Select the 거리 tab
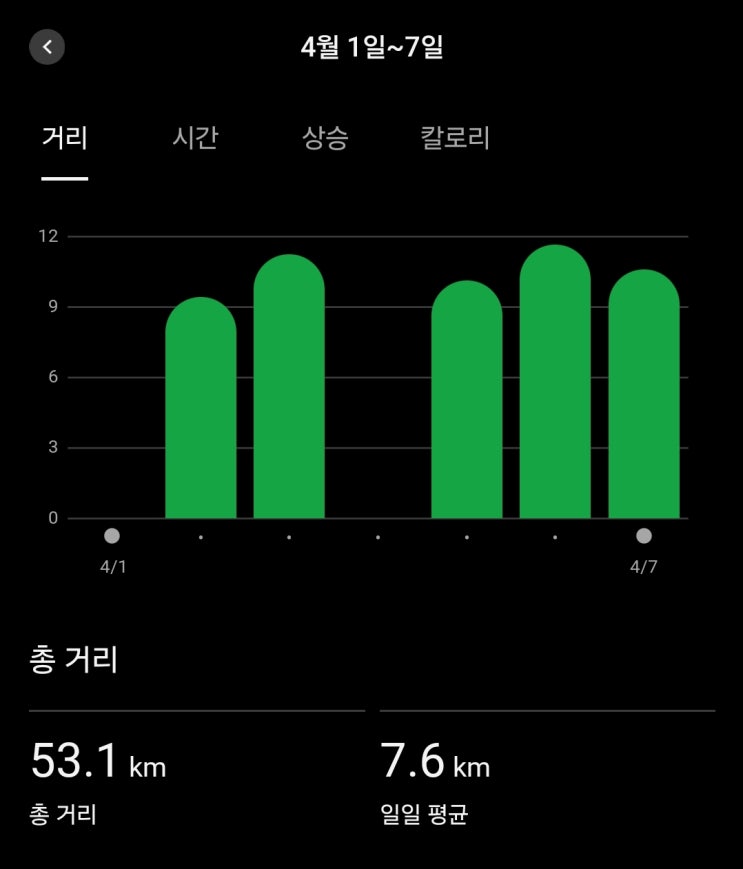The width and height of the screenshot is (743, 869). pyautogui.click(x=65, y=138)
